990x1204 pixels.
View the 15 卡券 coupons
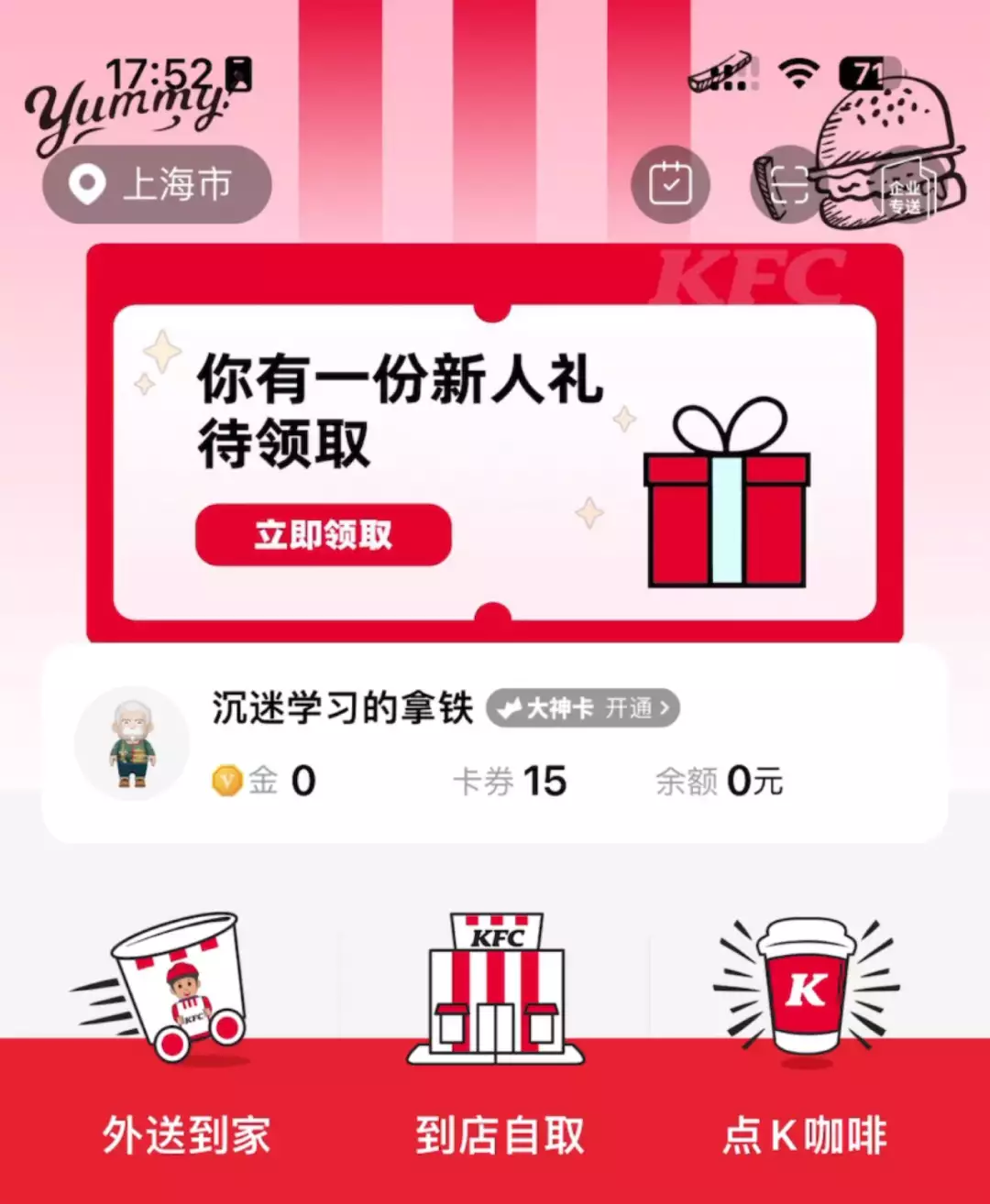pyautogui.click(x=510, y=782)
